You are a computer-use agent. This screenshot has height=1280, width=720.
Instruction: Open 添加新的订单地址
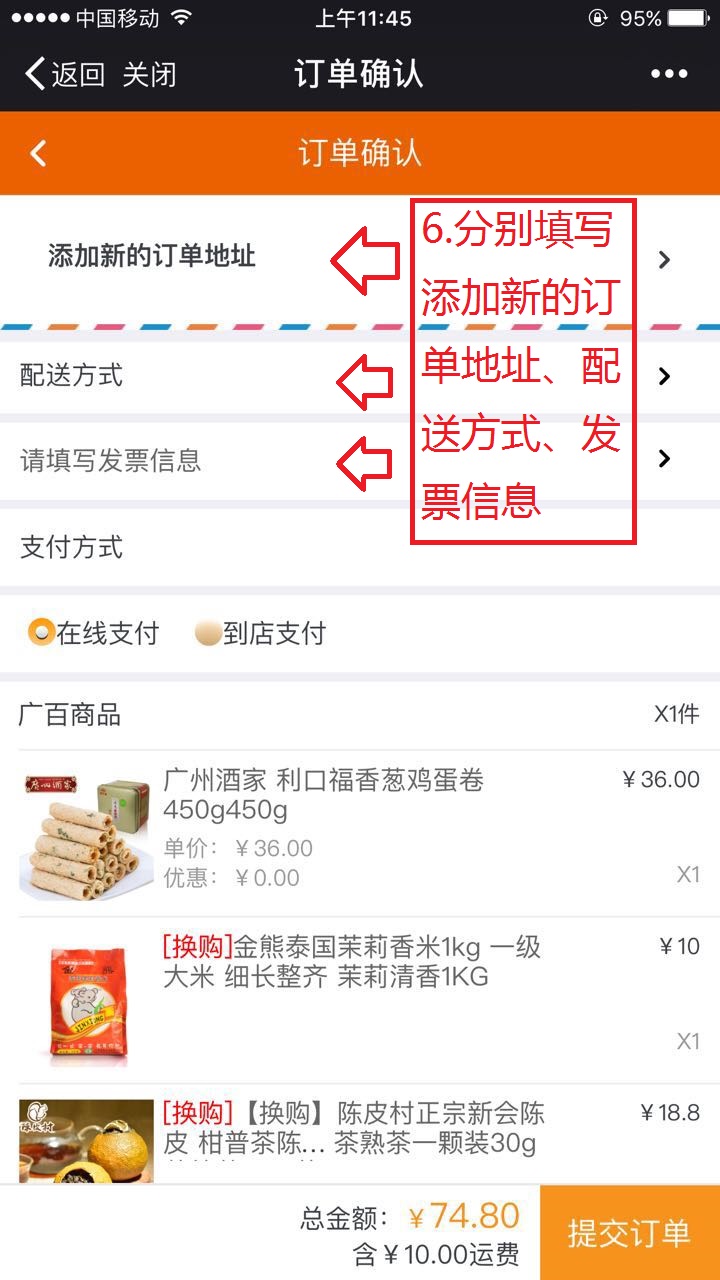coord(152,257)
